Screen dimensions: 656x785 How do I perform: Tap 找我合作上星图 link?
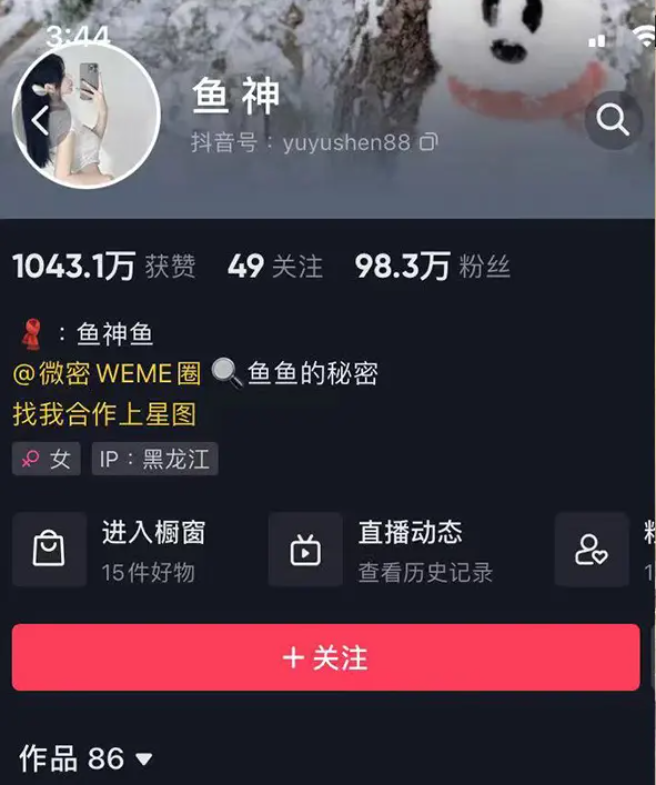tap(104, 413)
